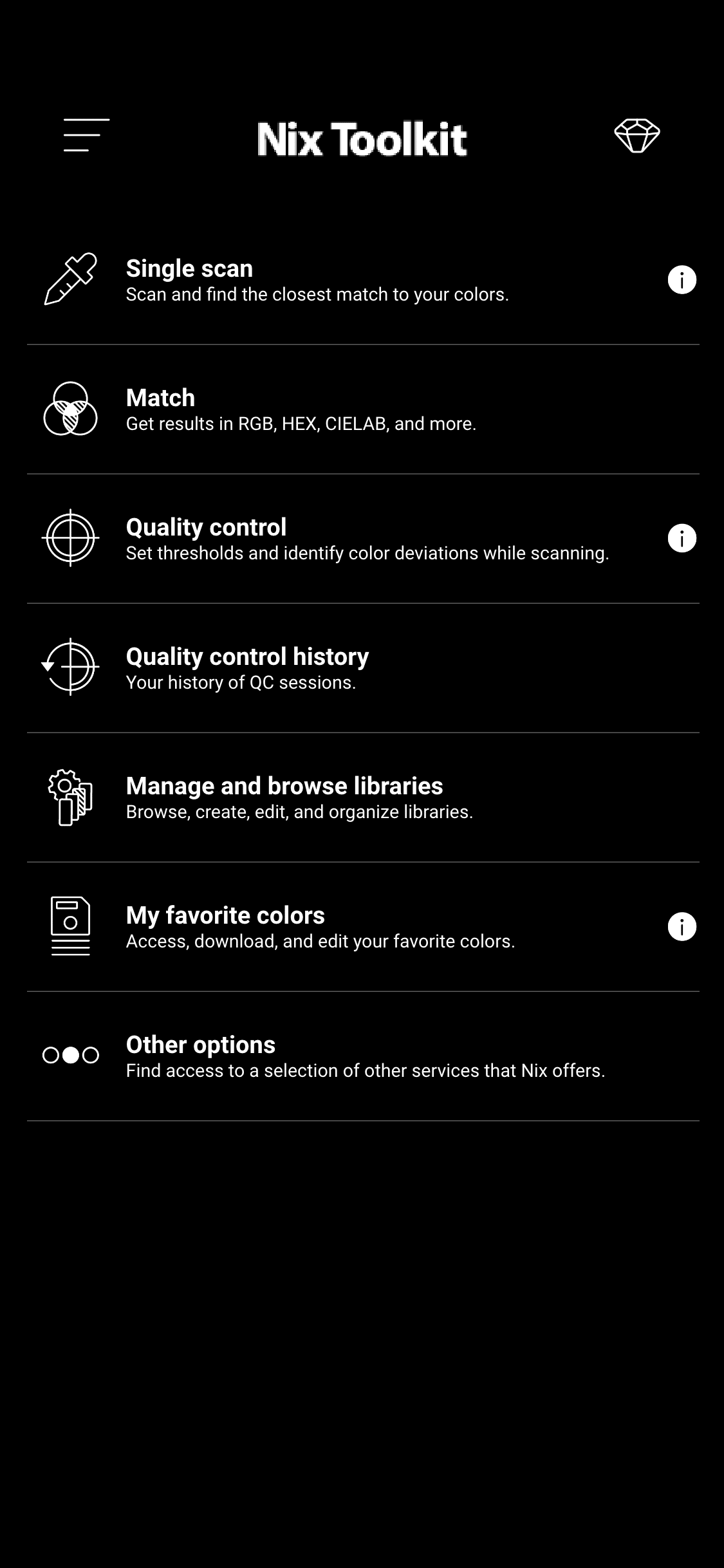Go to Quality control
Image resolution: width=724 pixels, height=1568 pixels.
367,539
